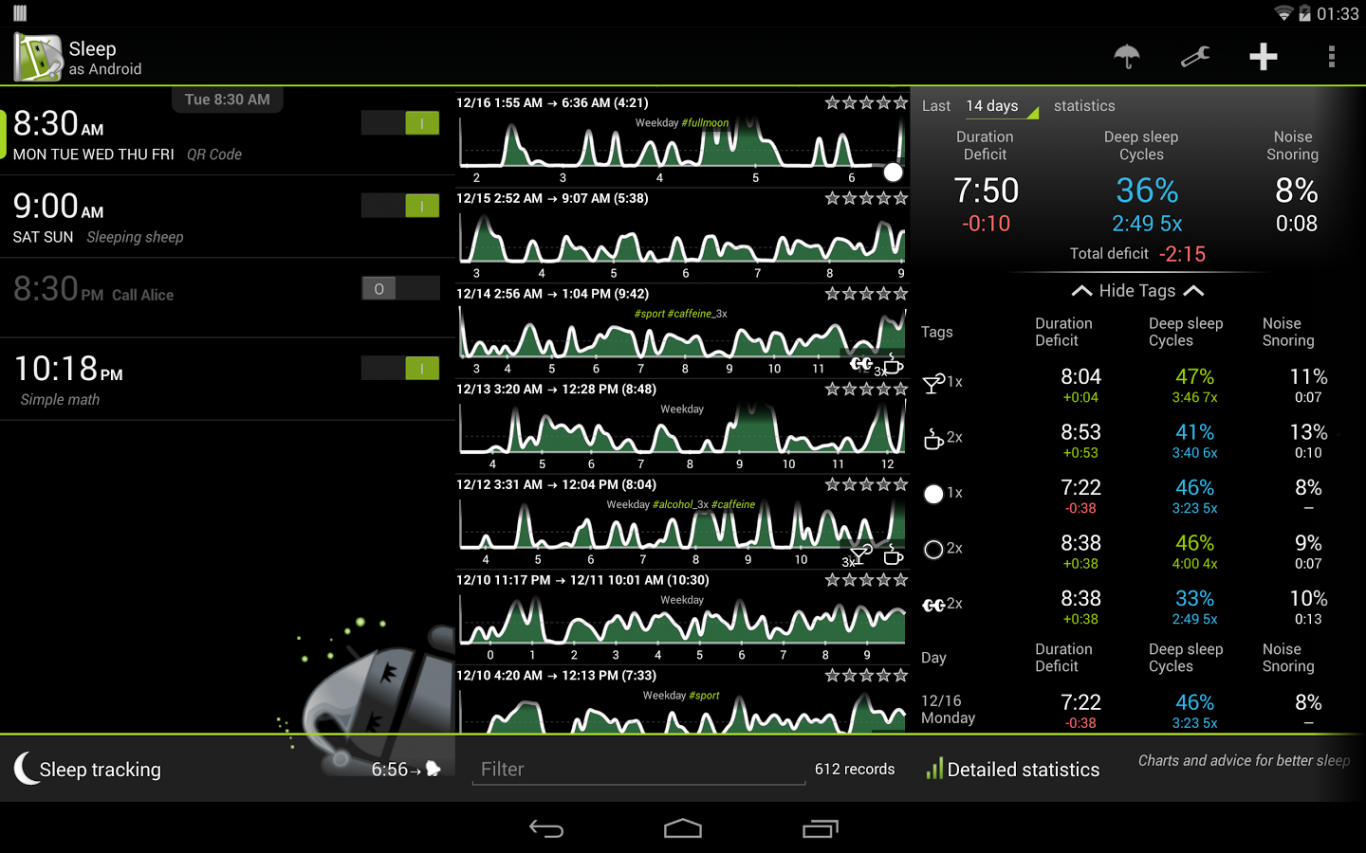This screenshot has width=1366, height=853.
Task: Collapse the Hide Tags section
Action: coord(1137,291)
